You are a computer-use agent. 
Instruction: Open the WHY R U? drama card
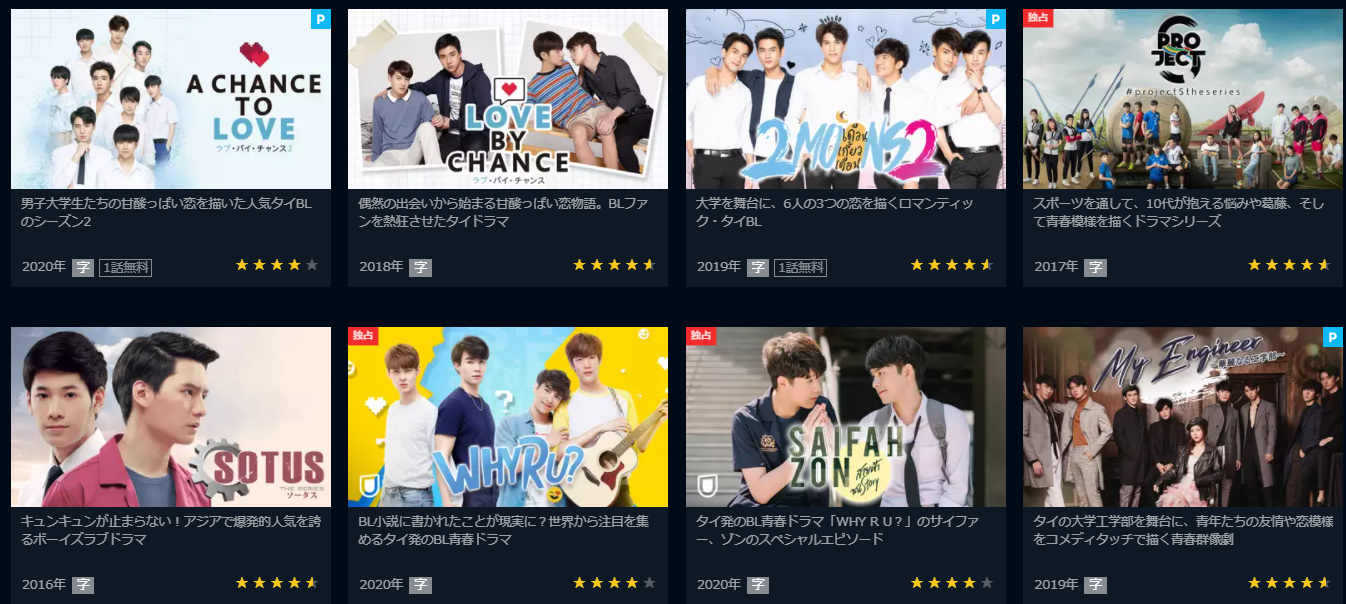(x=507, y=417)
